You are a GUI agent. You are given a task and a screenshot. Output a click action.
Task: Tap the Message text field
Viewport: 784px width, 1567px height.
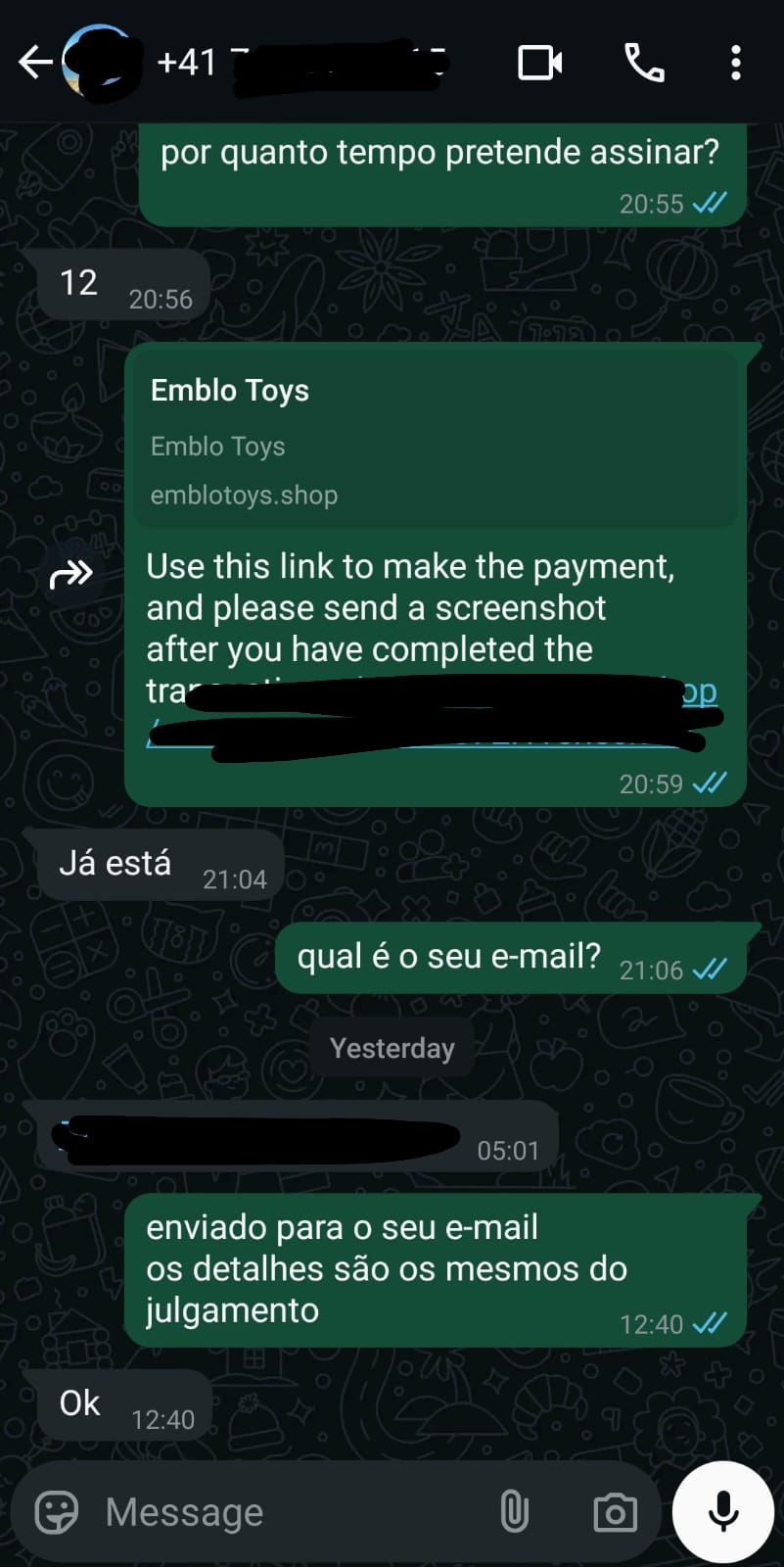[284, 1512]
